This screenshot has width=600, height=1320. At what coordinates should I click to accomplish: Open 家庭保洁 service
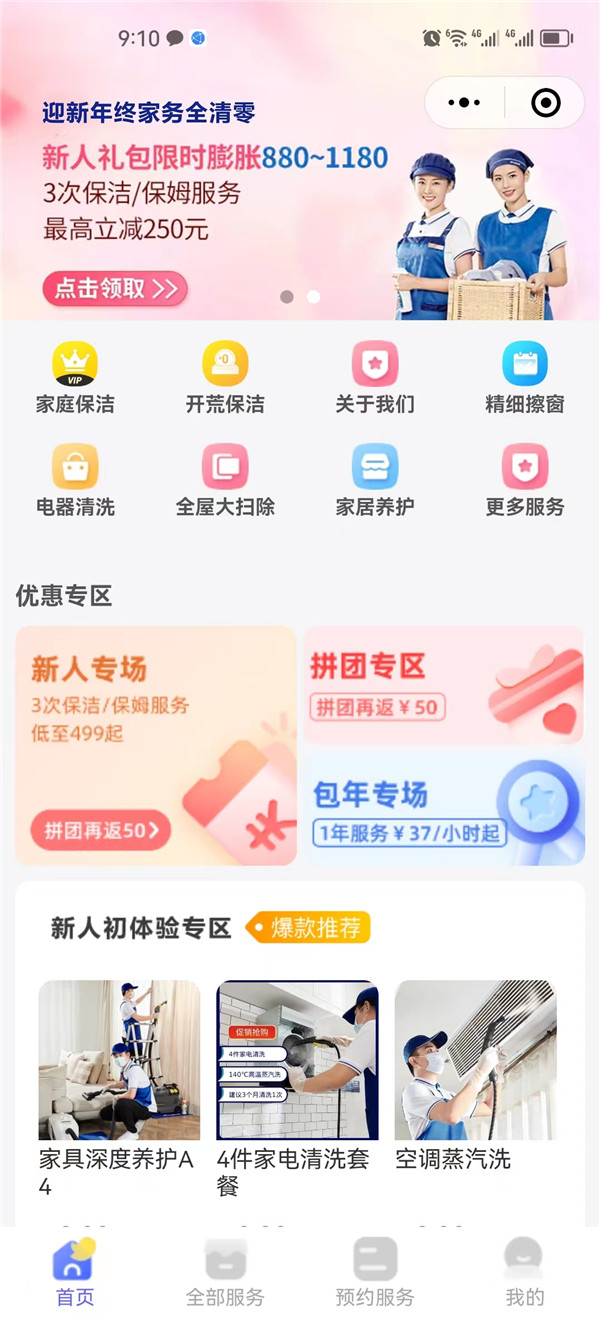click(x=75, y=378)
